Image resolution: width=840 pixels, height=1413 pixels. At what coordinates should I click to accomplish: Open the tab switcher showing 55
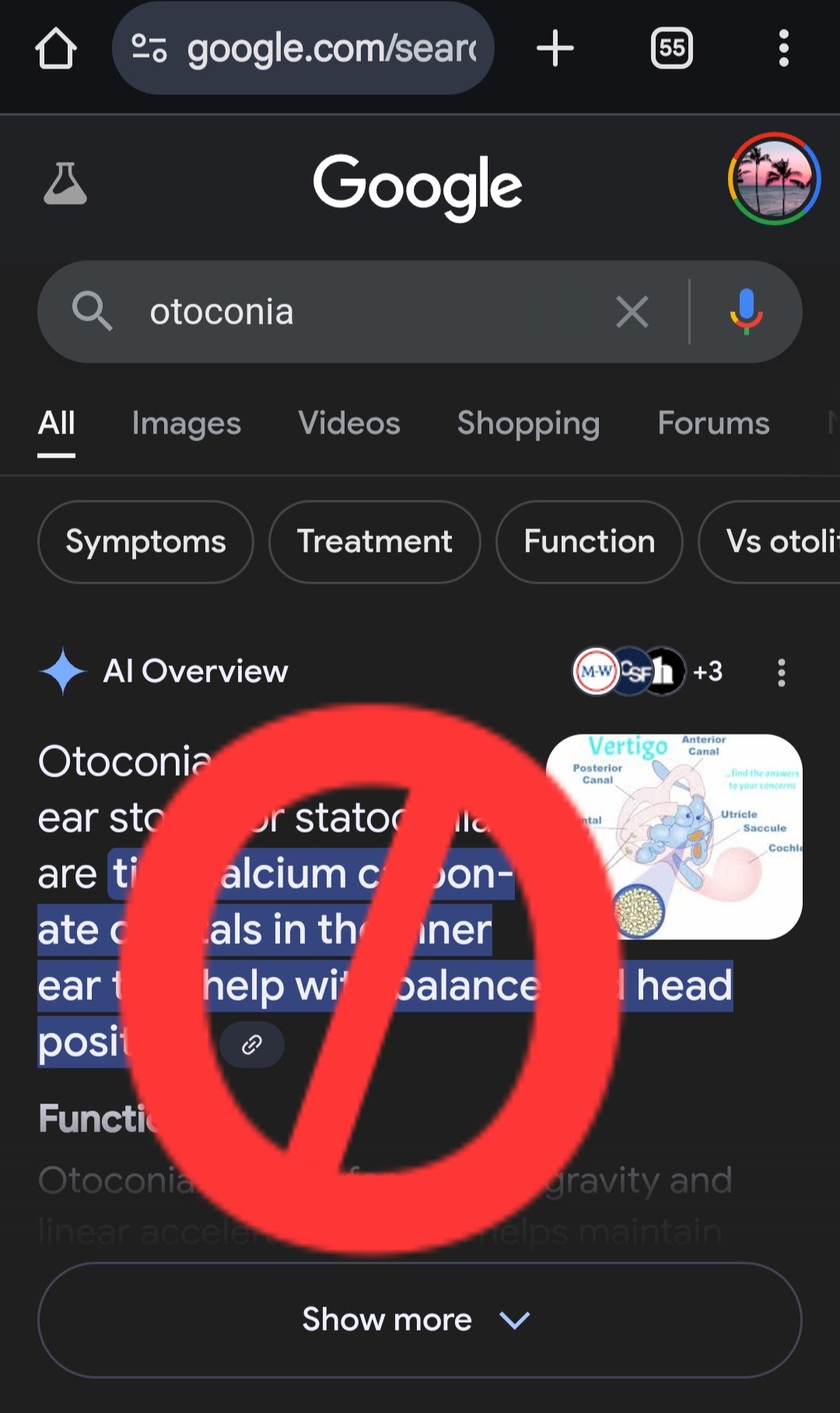[671, 49]
